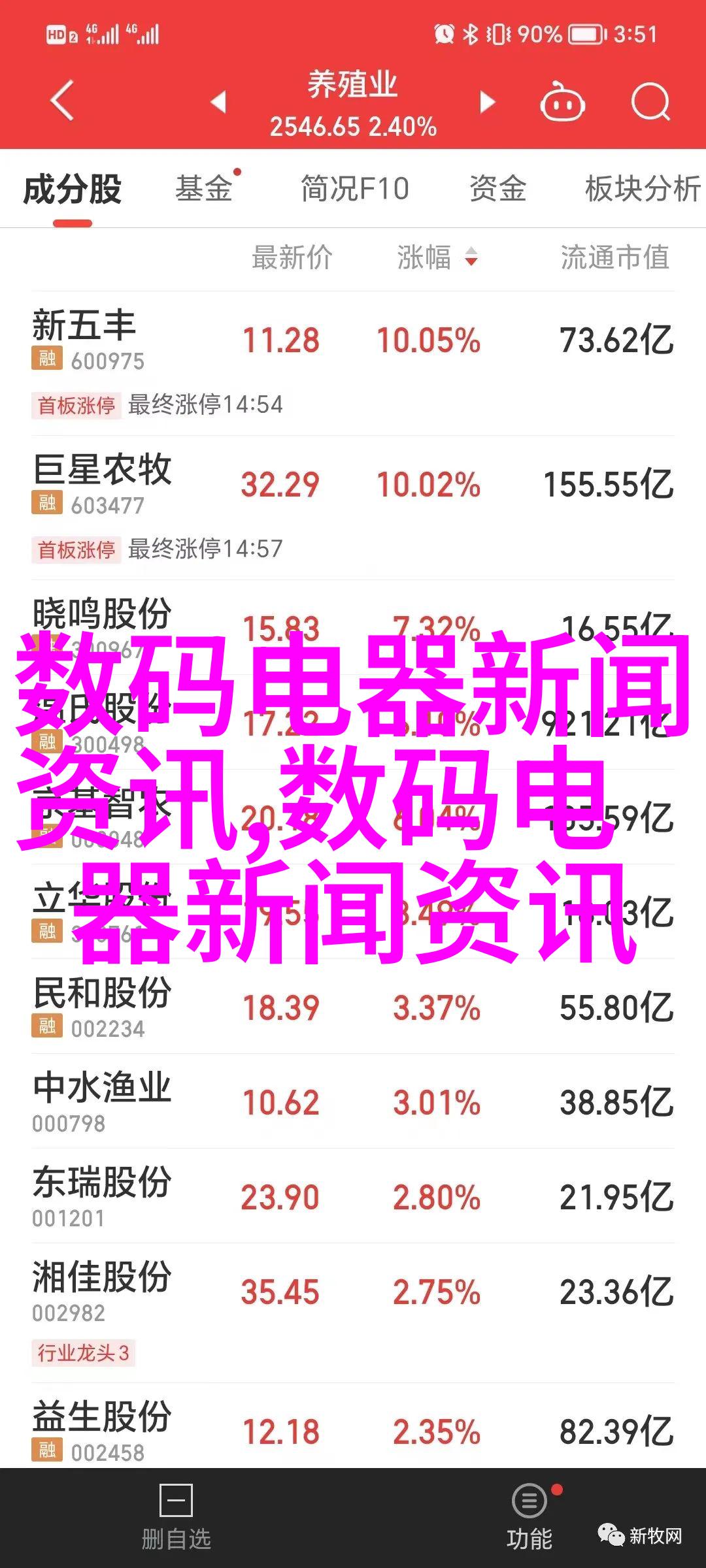
Task: Open search with the magnifier icon
Action: point(651,102)
